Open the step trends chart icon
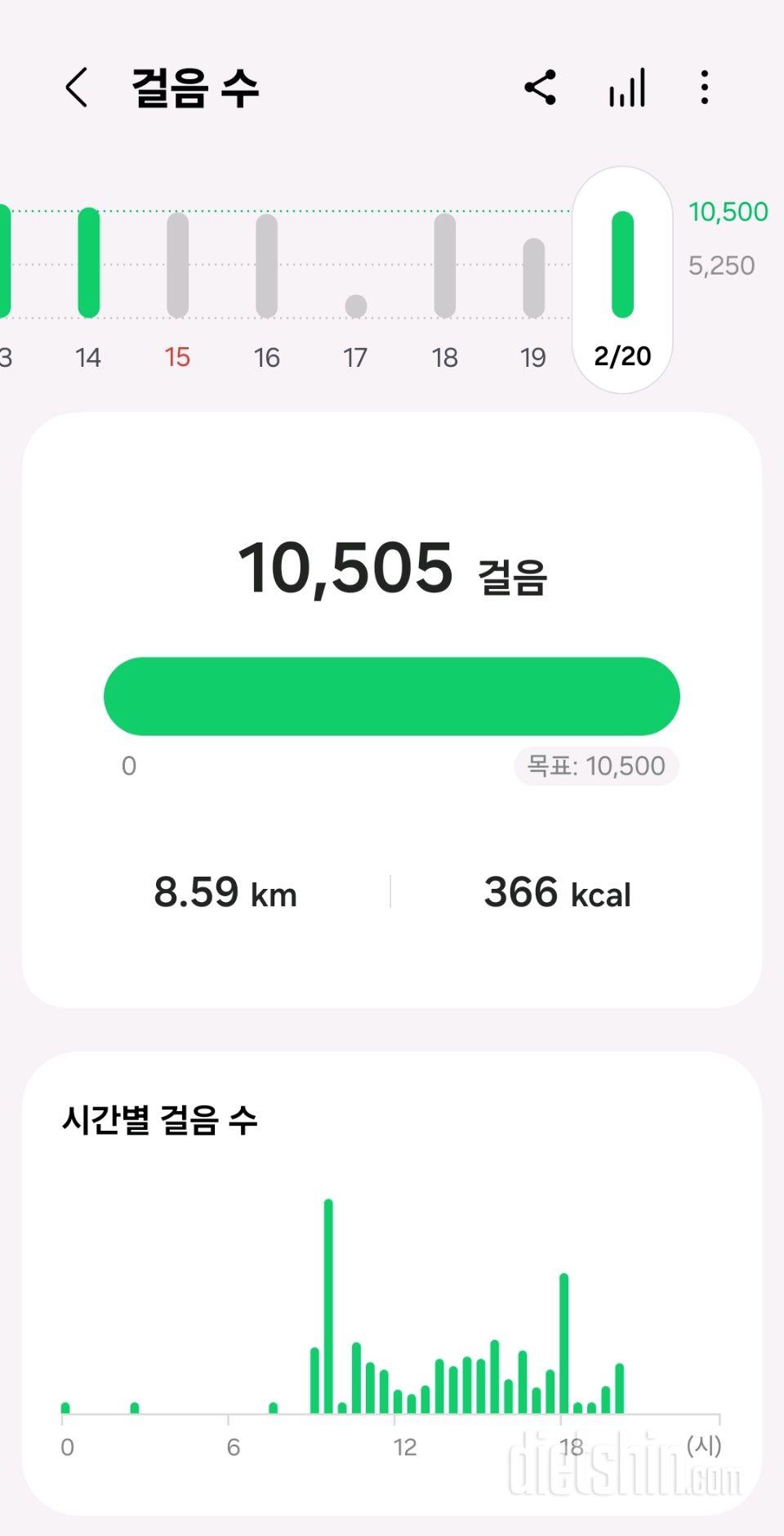Viewport: 784px width, 1536px height. click(x=627, y=87)
